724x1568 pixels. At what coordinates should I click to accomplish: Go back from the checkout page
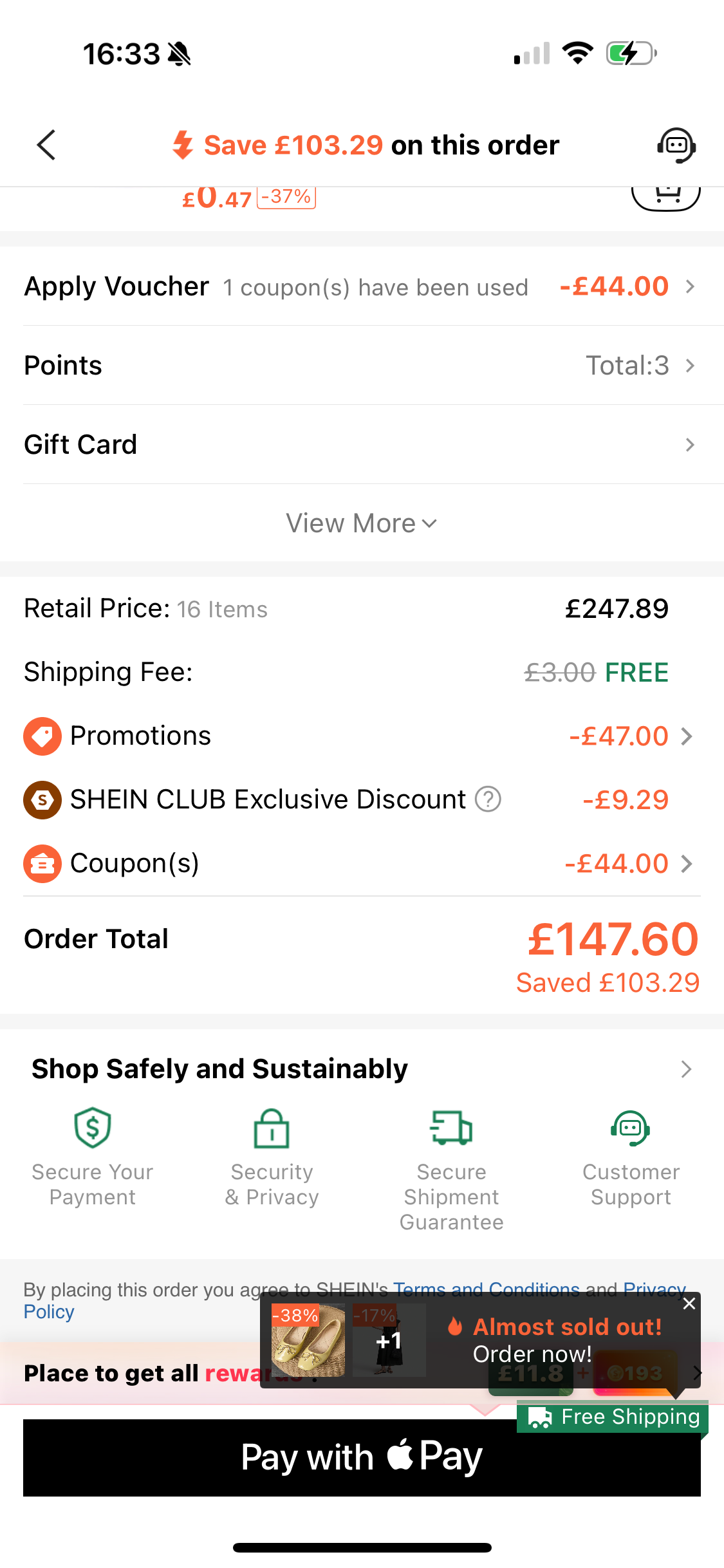coord(46,145)
